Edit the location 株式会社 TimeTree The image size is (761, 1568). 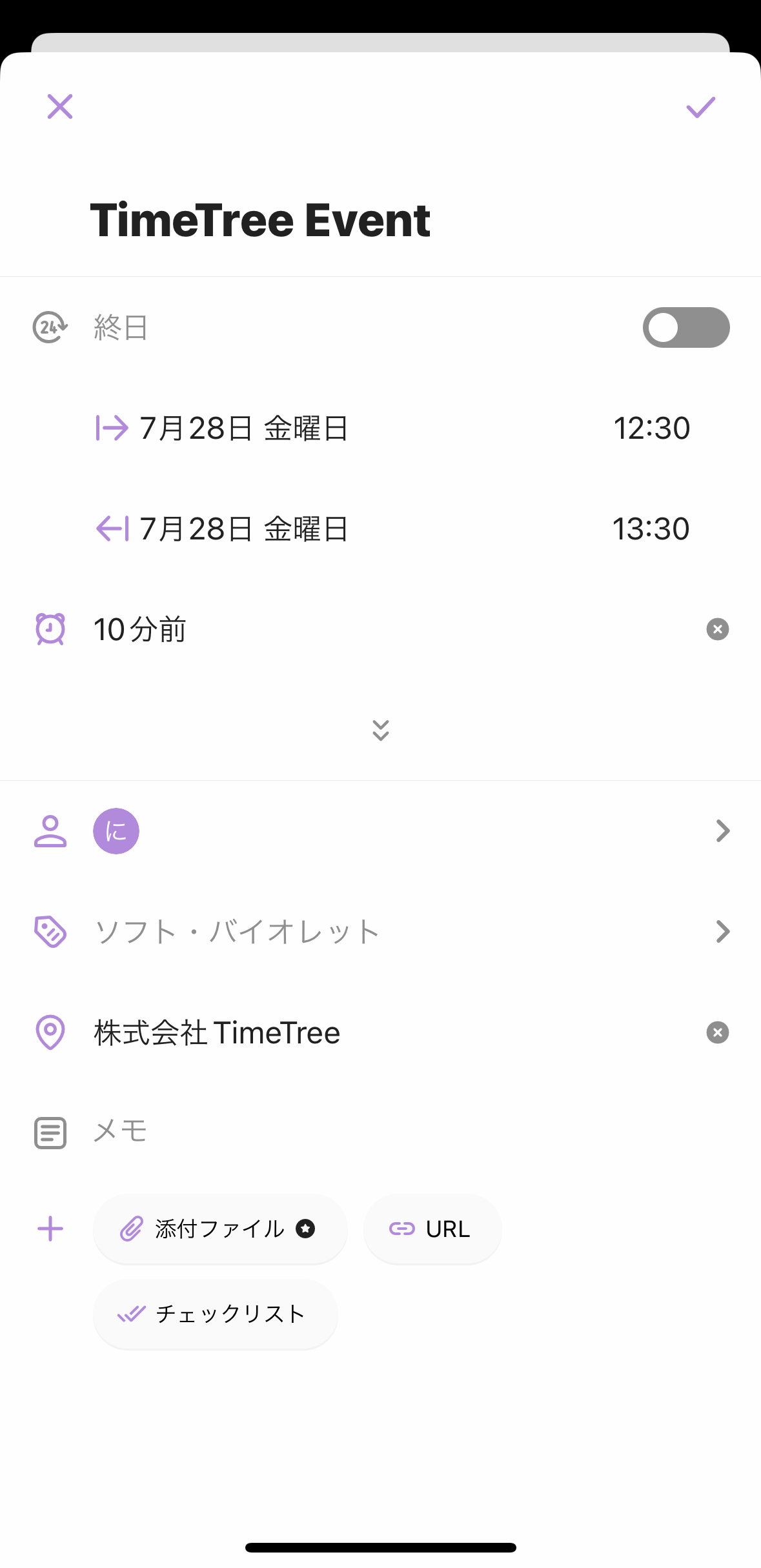click(217, 1032)
